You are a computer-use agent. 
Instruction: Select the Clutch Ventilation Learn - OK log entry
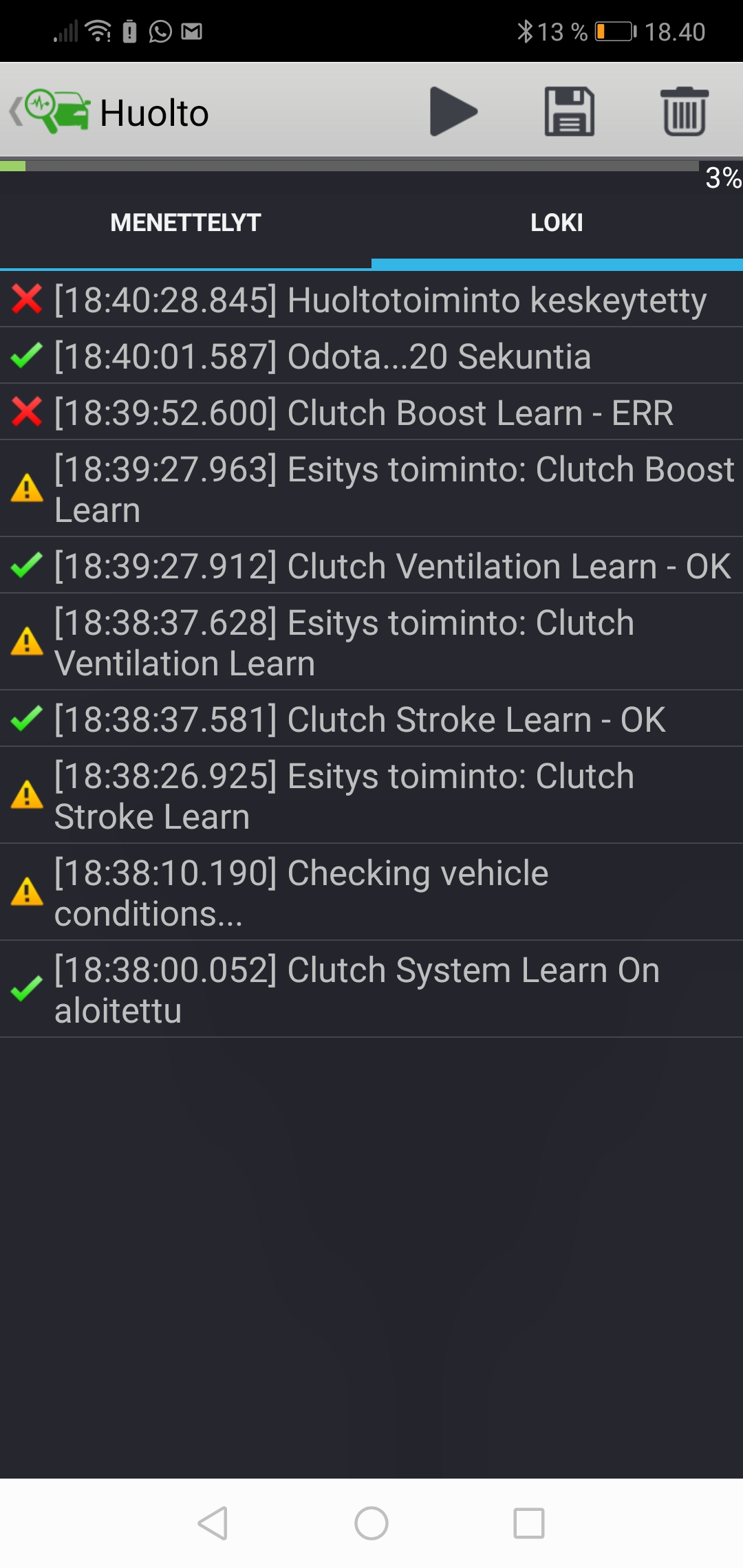371,566
